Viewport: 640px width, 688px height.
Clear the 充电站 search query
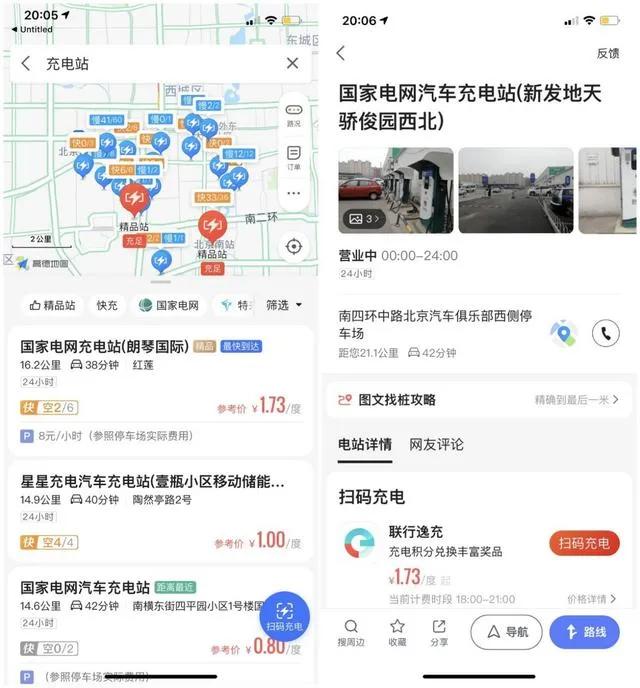tap(292, 63)
